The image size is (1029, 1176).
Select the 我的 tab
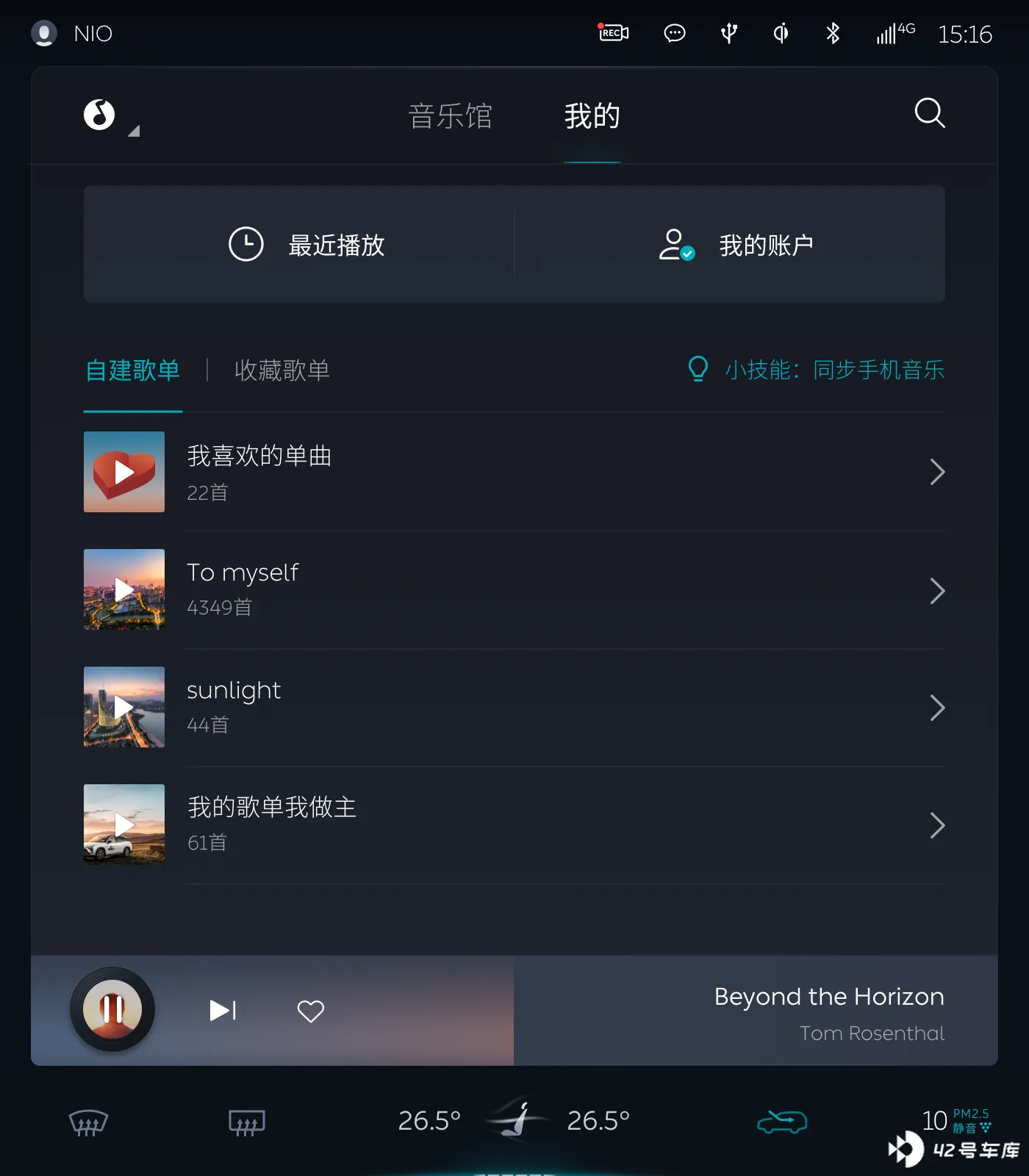tap(592, 116)
